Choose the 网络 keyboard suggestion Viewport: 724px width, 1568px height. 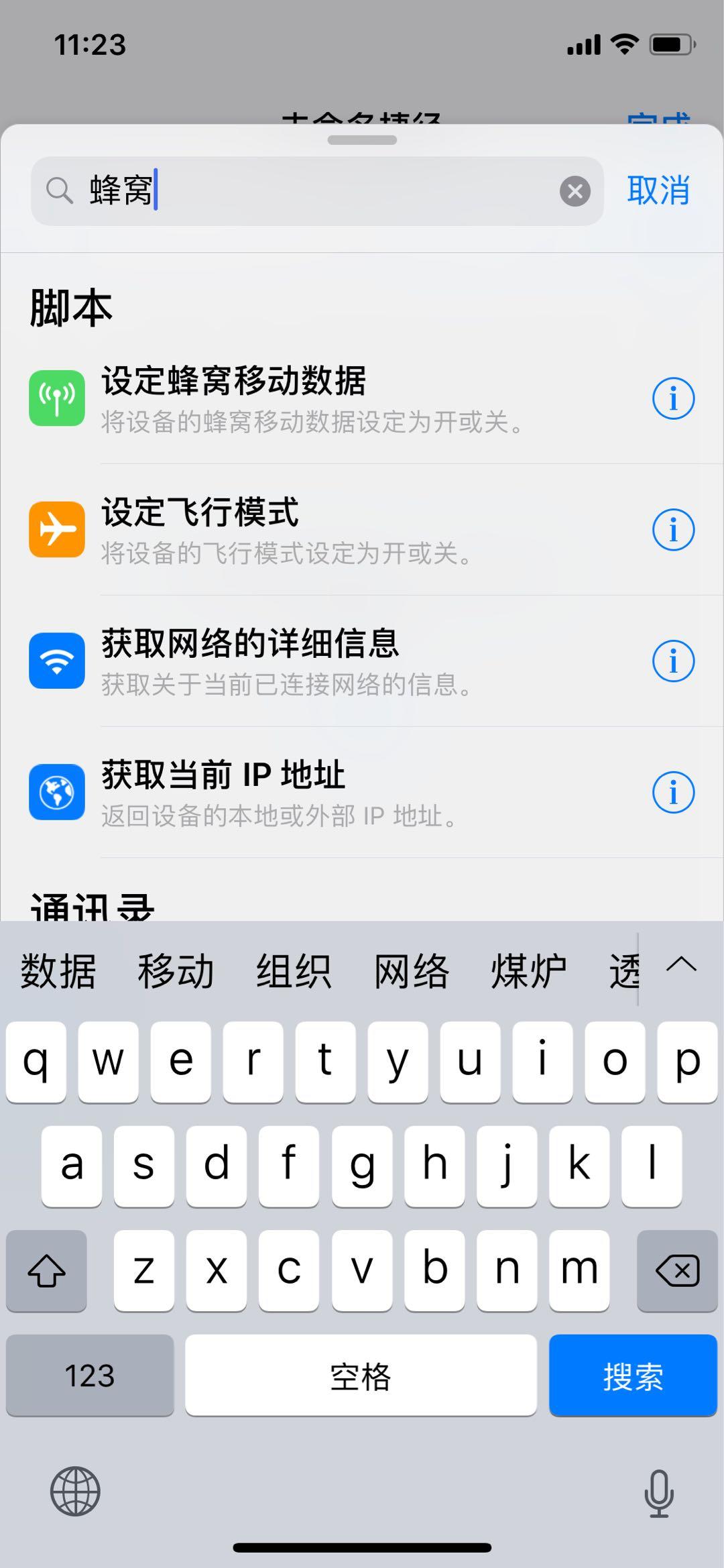411,970
